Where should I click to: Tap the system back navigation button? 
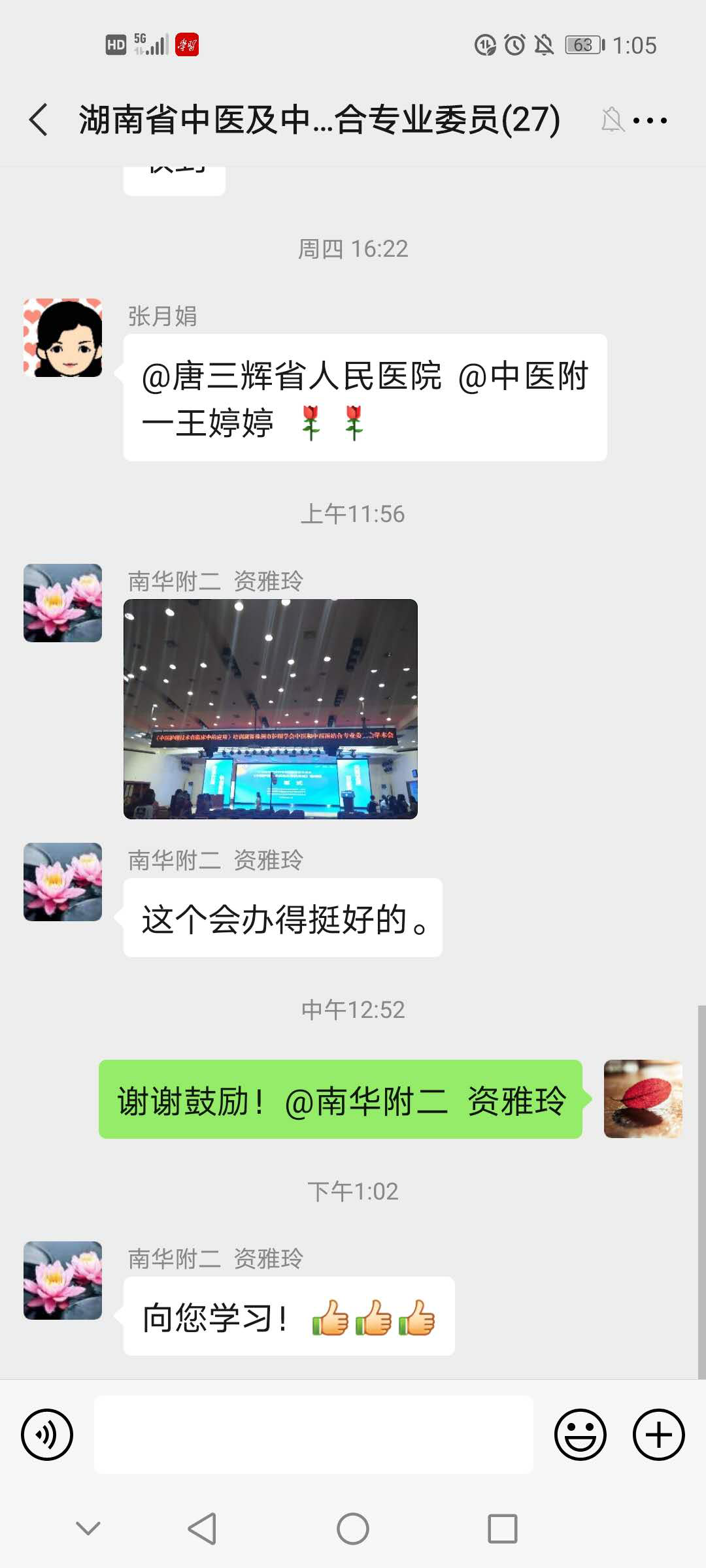tap(202, 1529)
